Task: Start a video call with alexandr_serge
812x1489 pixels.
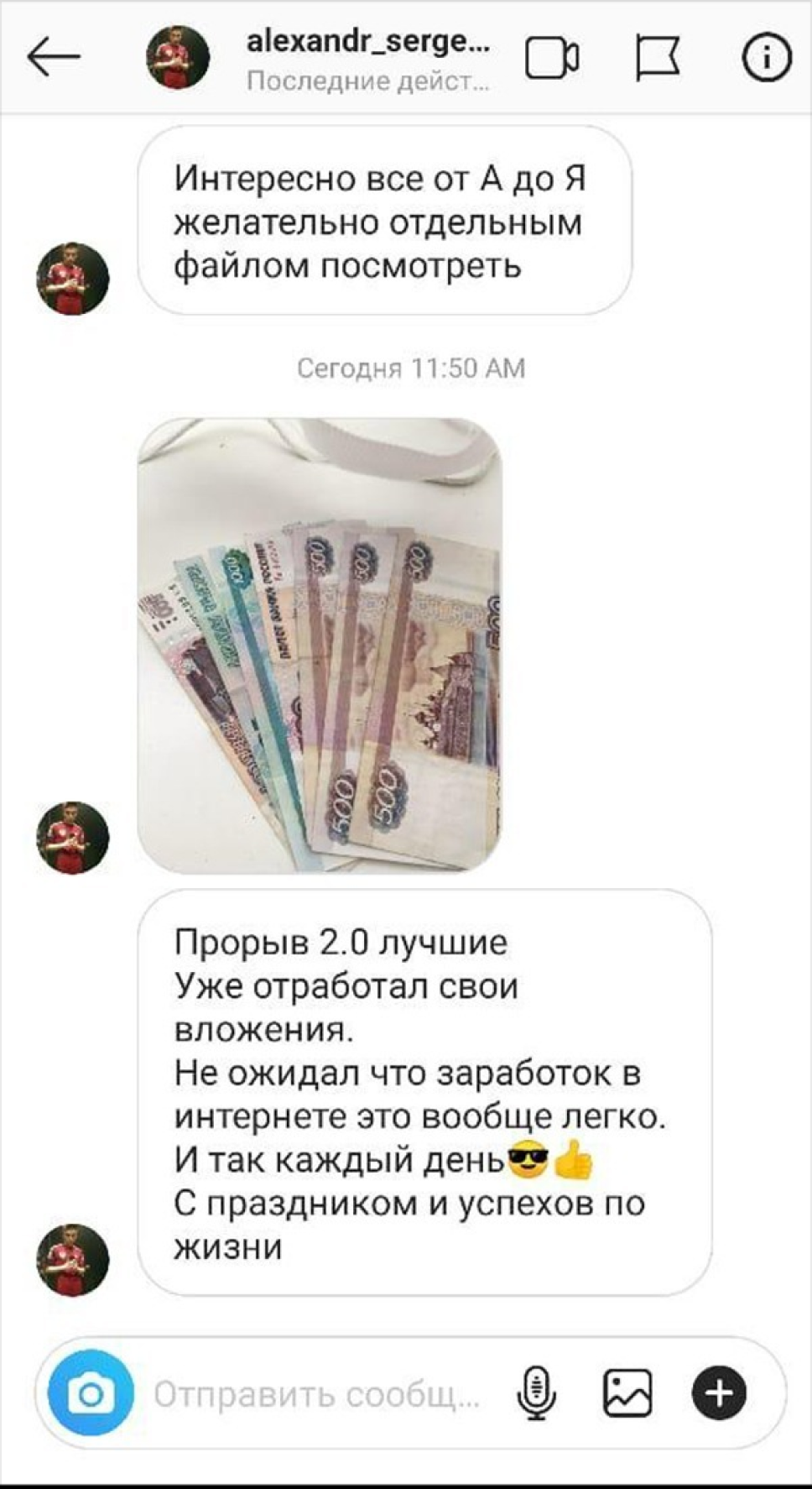Action: [x=551, y=57]
